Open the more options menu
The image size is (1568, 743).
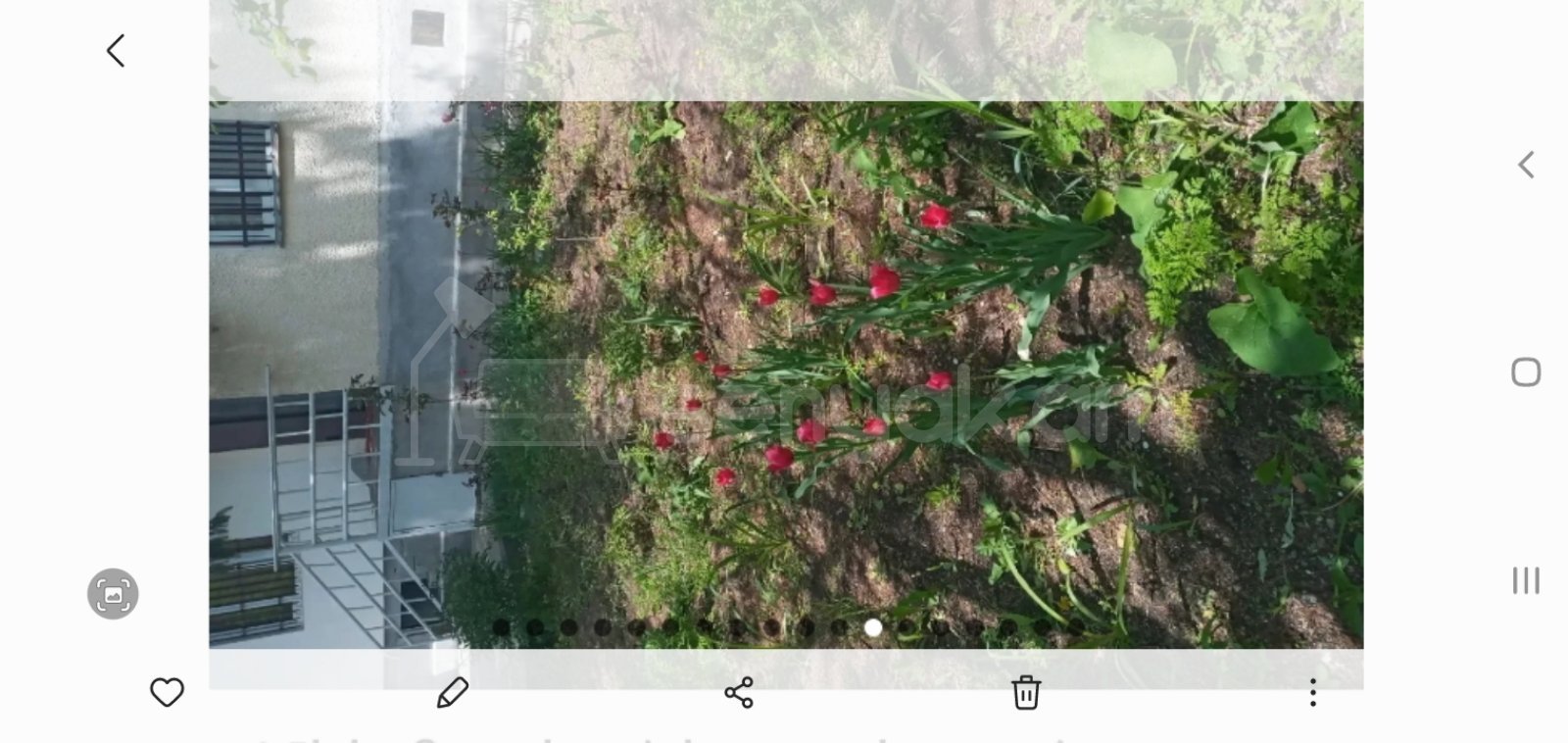[x=1312, y=693]
